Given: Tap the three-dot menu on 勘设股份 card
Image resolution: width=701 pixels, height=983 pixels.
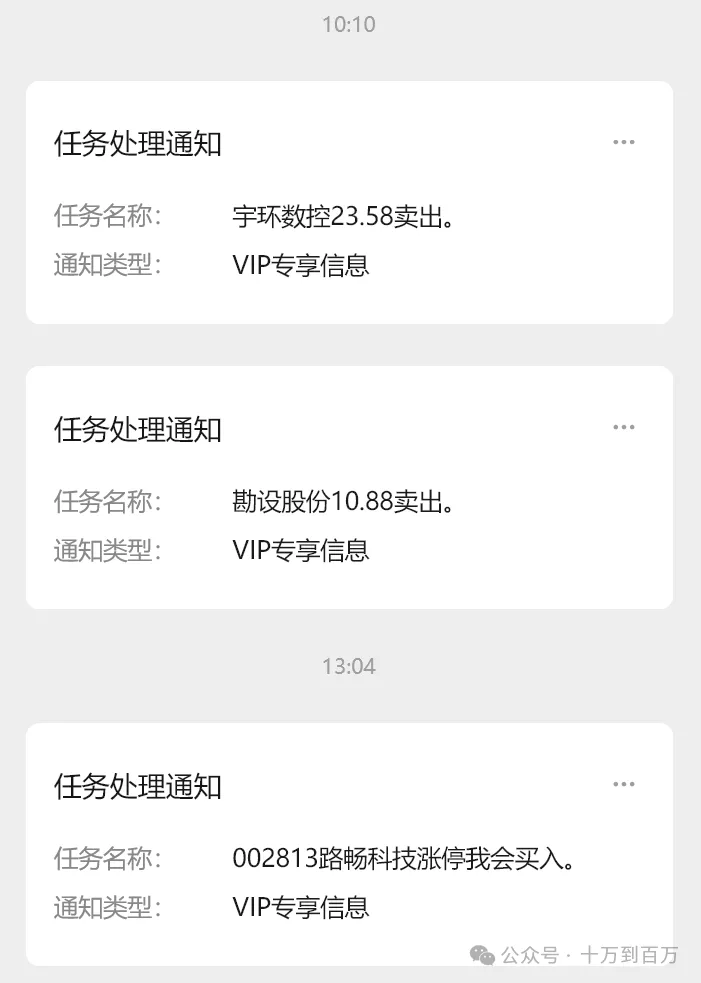Looking at the screenshot, I should coord(624,427).
